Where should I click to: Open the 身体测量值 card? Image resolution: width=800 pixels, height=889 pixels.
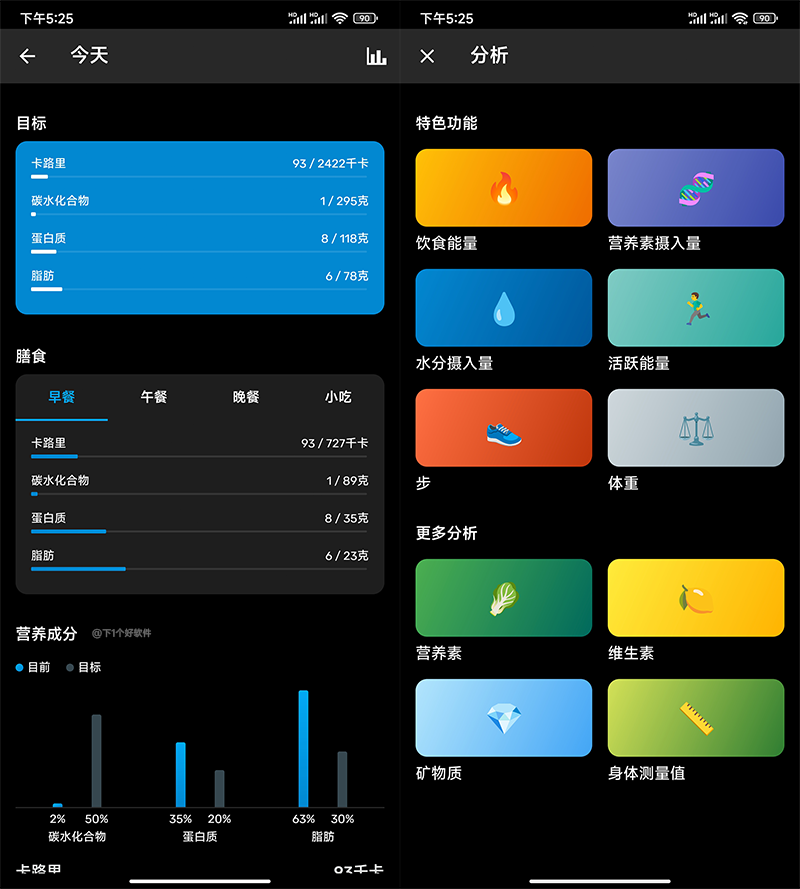click(695, 718)
